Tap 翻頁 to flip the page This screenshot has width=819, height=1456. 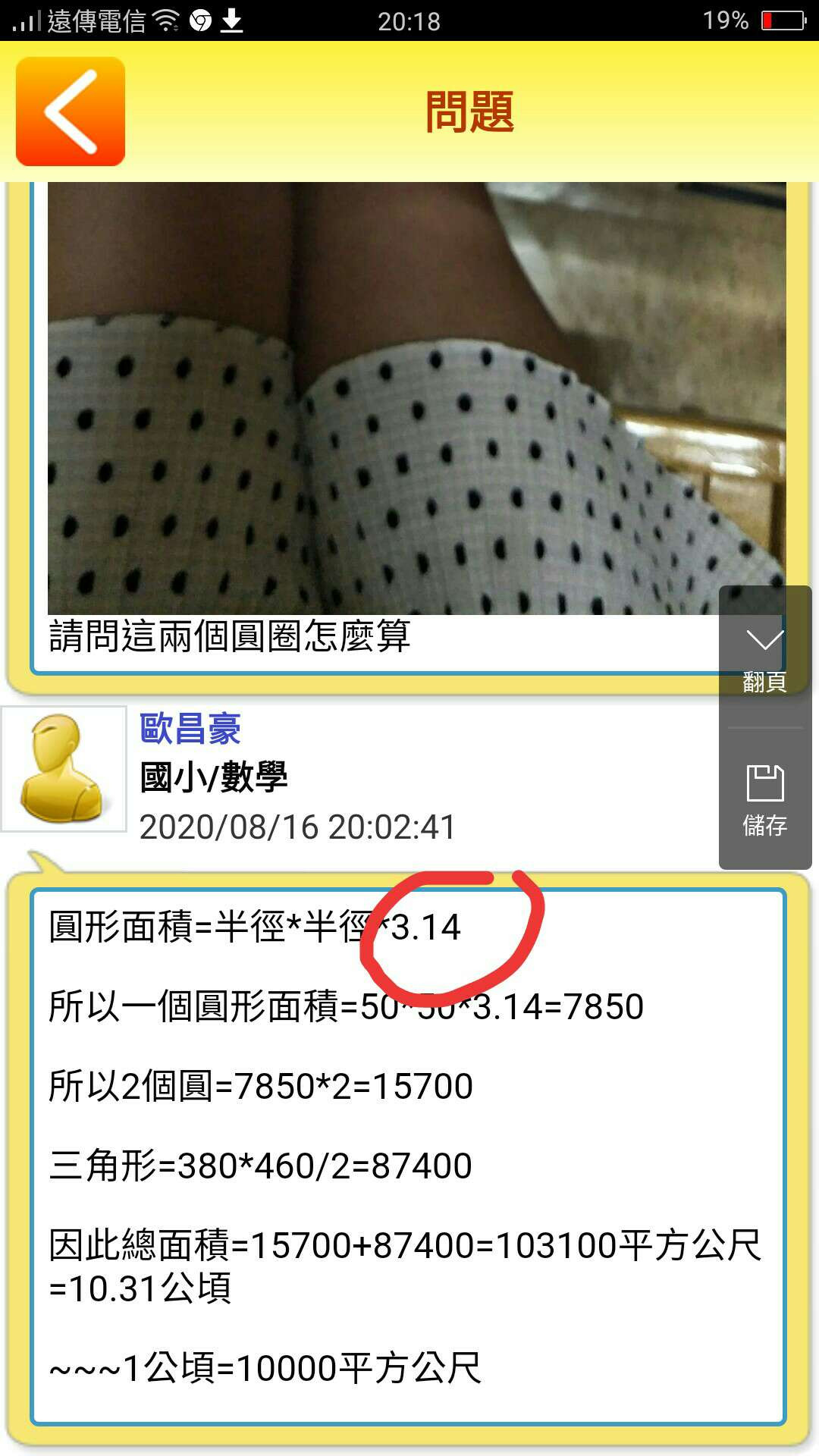pos(764,657)
